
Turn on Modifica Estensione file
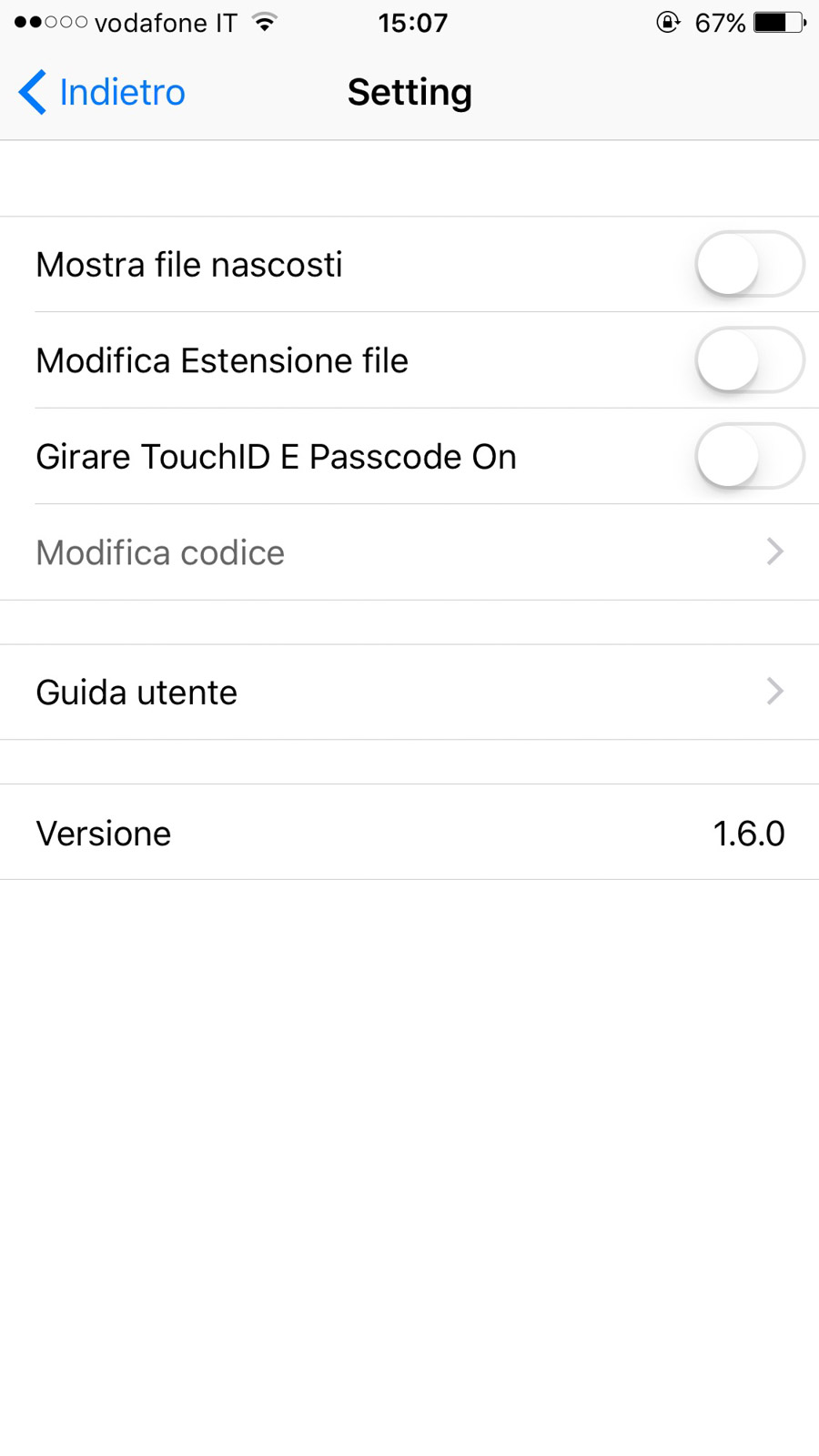(749, 360)
